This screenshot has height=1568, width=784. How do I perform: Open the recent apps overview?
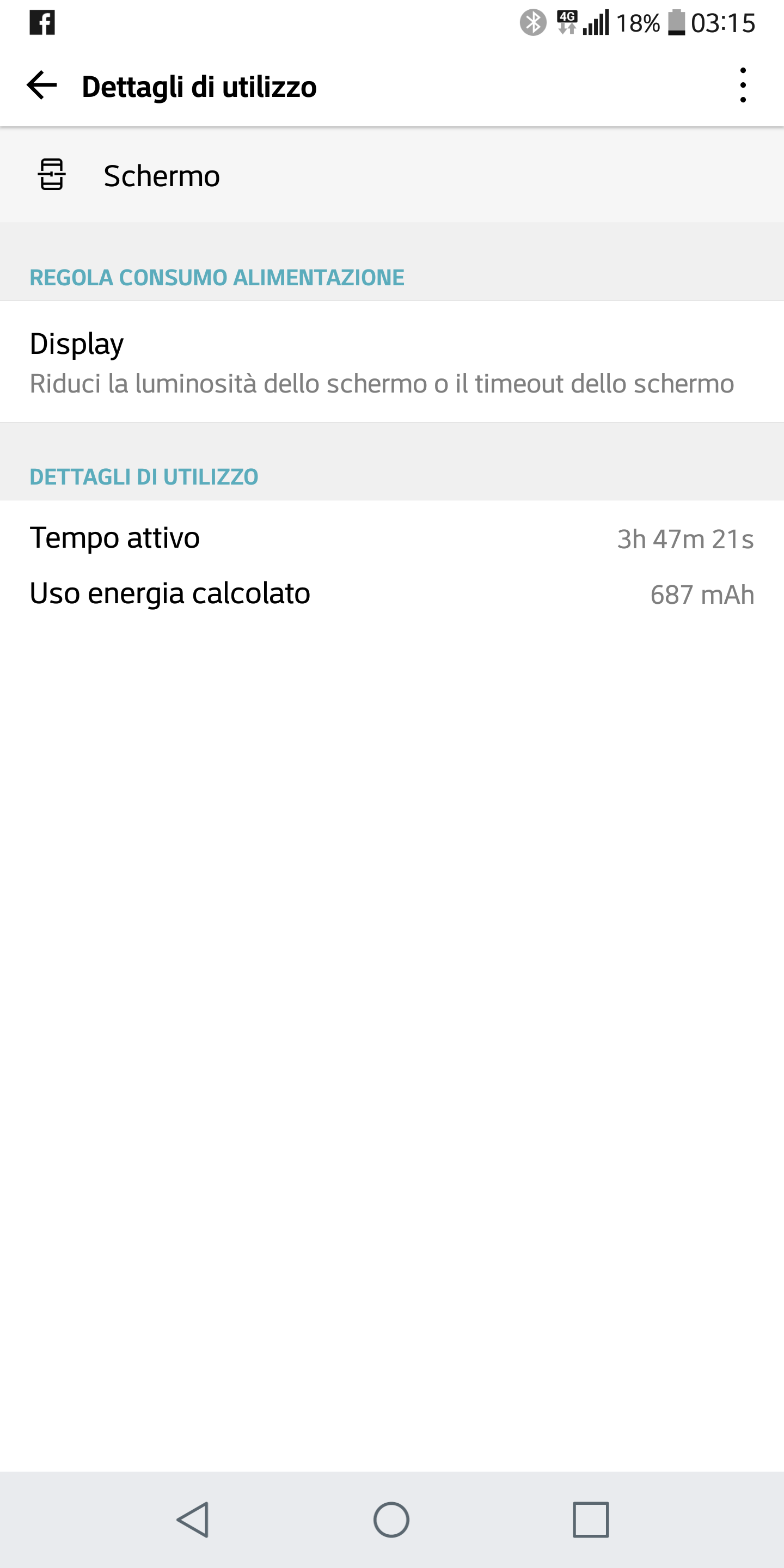[590, 1520]
